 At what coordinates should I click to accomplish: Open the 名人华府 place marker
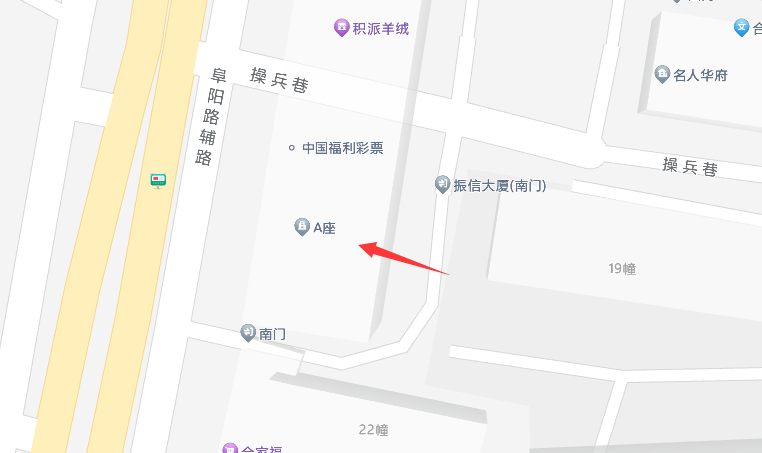661,74
